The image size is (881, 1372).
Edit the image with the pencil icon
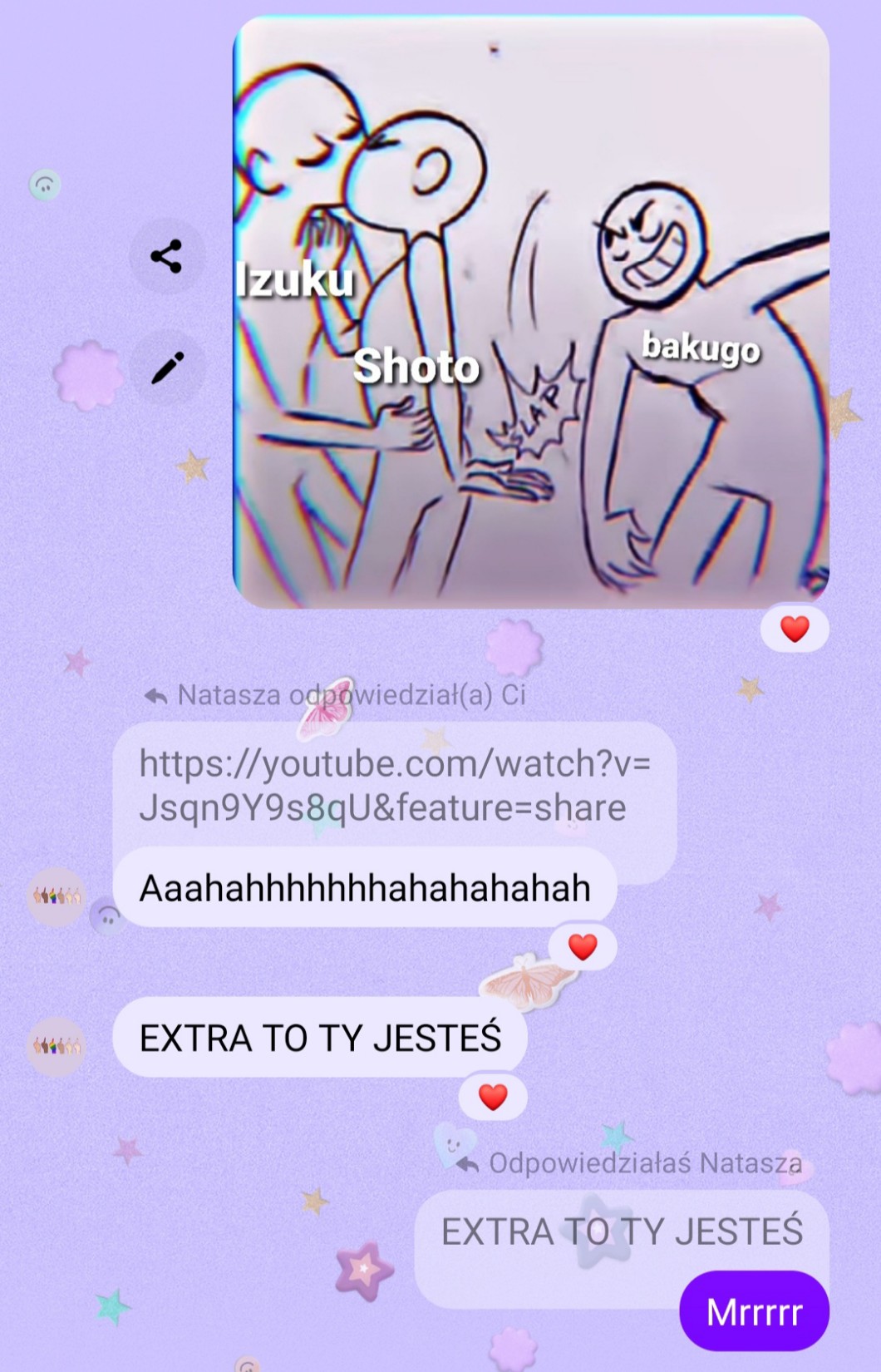coord(167,368)
